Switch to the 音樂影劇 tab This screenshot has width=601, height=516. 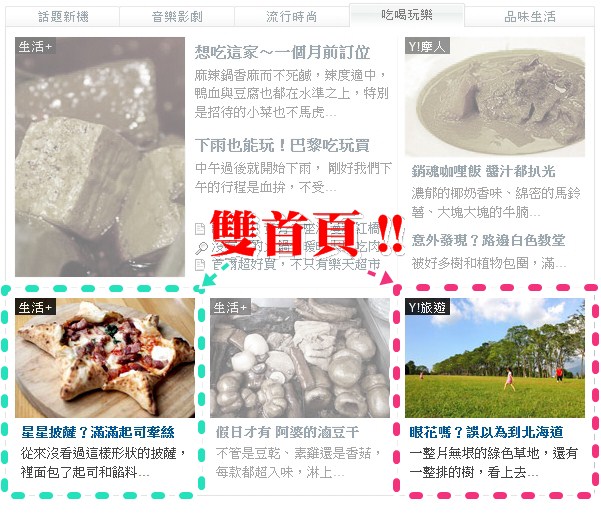point(177,17)
